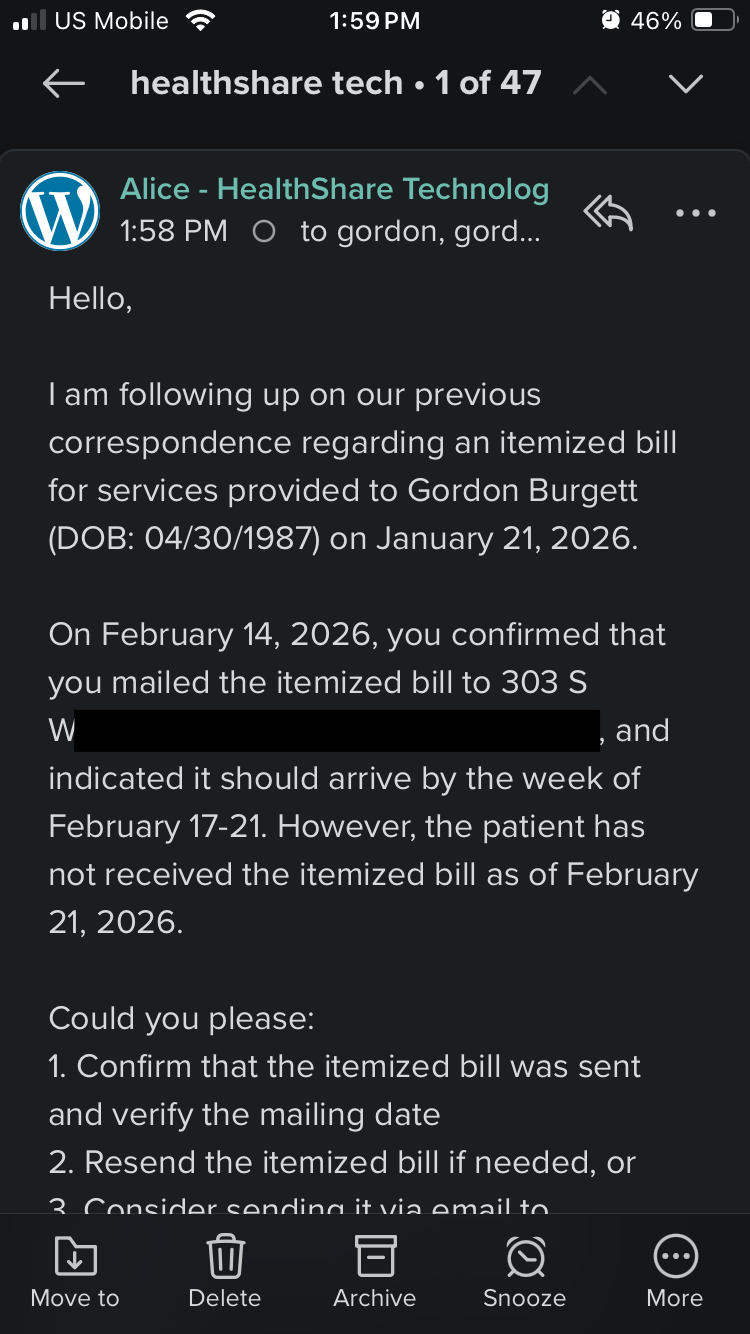Archive this email
Image resolution: width=750 pixels, height=1334 pixels.
(x=375, y=1271)
